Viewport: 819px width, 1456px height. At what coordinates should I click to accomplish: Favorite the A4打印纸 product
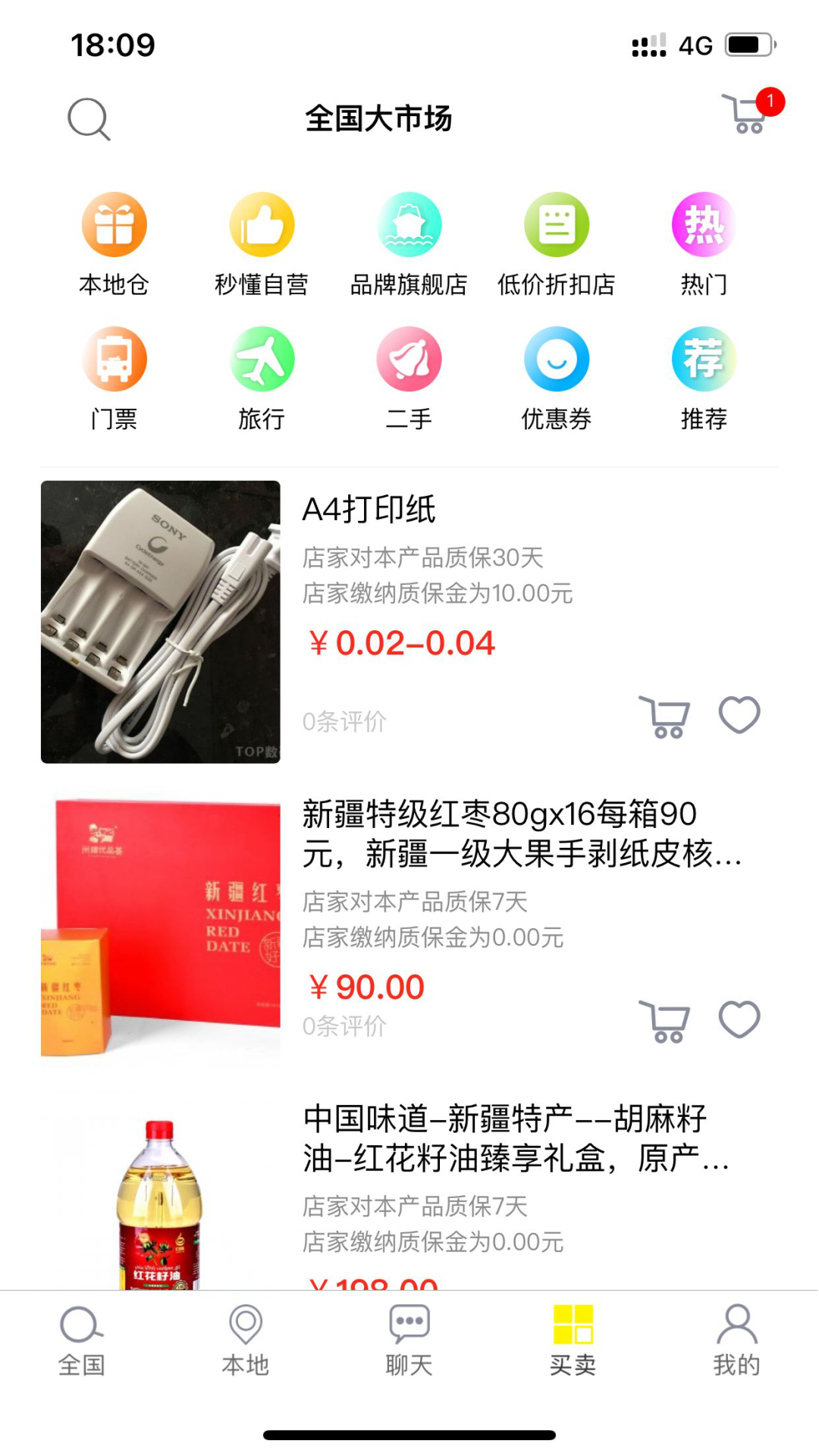pyautogui.click(x=739, y=715)
